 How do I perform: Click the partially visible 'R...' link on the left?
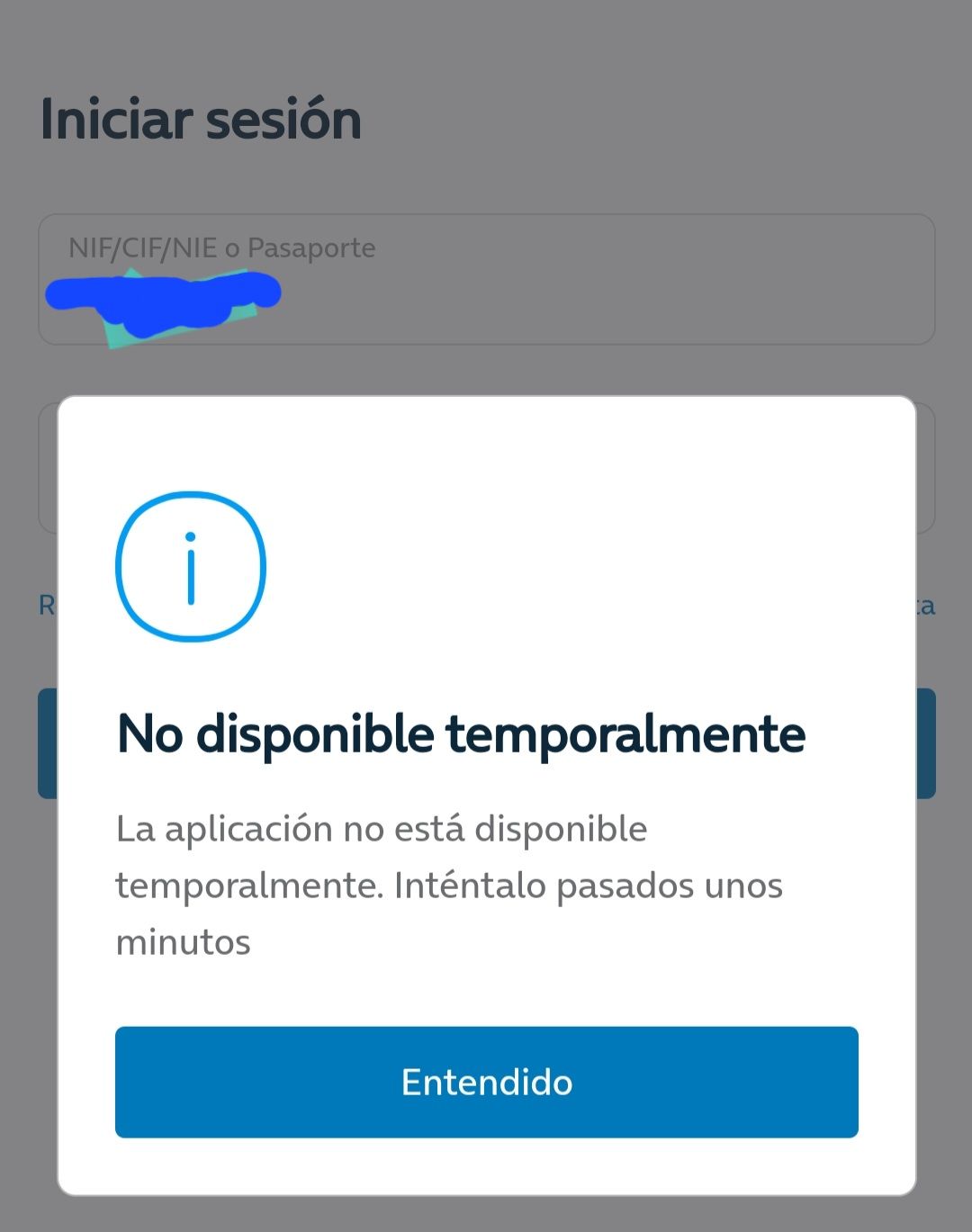coord(41,607)
